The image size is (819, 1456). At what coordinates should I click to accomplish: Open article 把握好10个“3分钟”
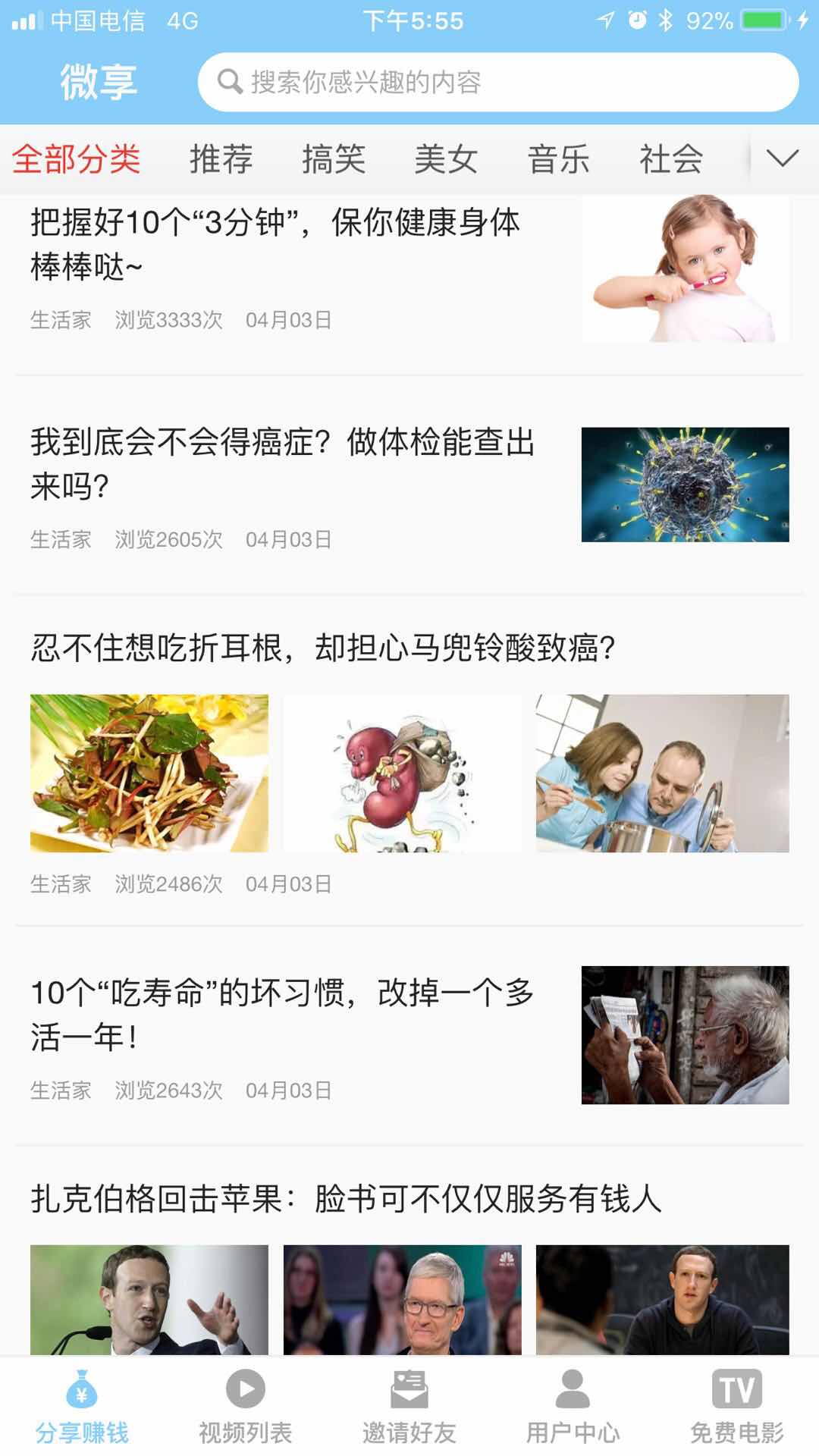point(276,244)
